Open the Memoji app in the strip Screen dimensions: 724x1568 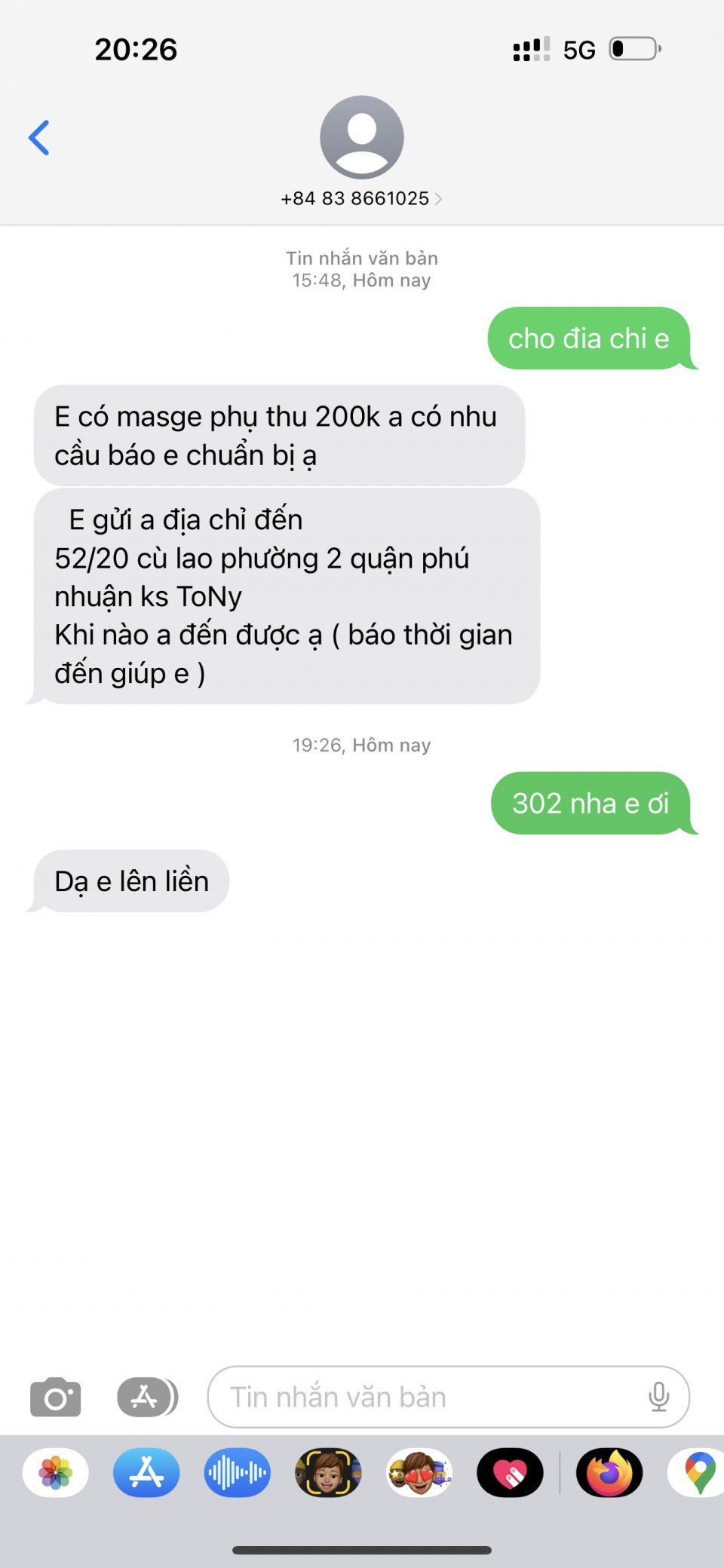pos(328,1472)
